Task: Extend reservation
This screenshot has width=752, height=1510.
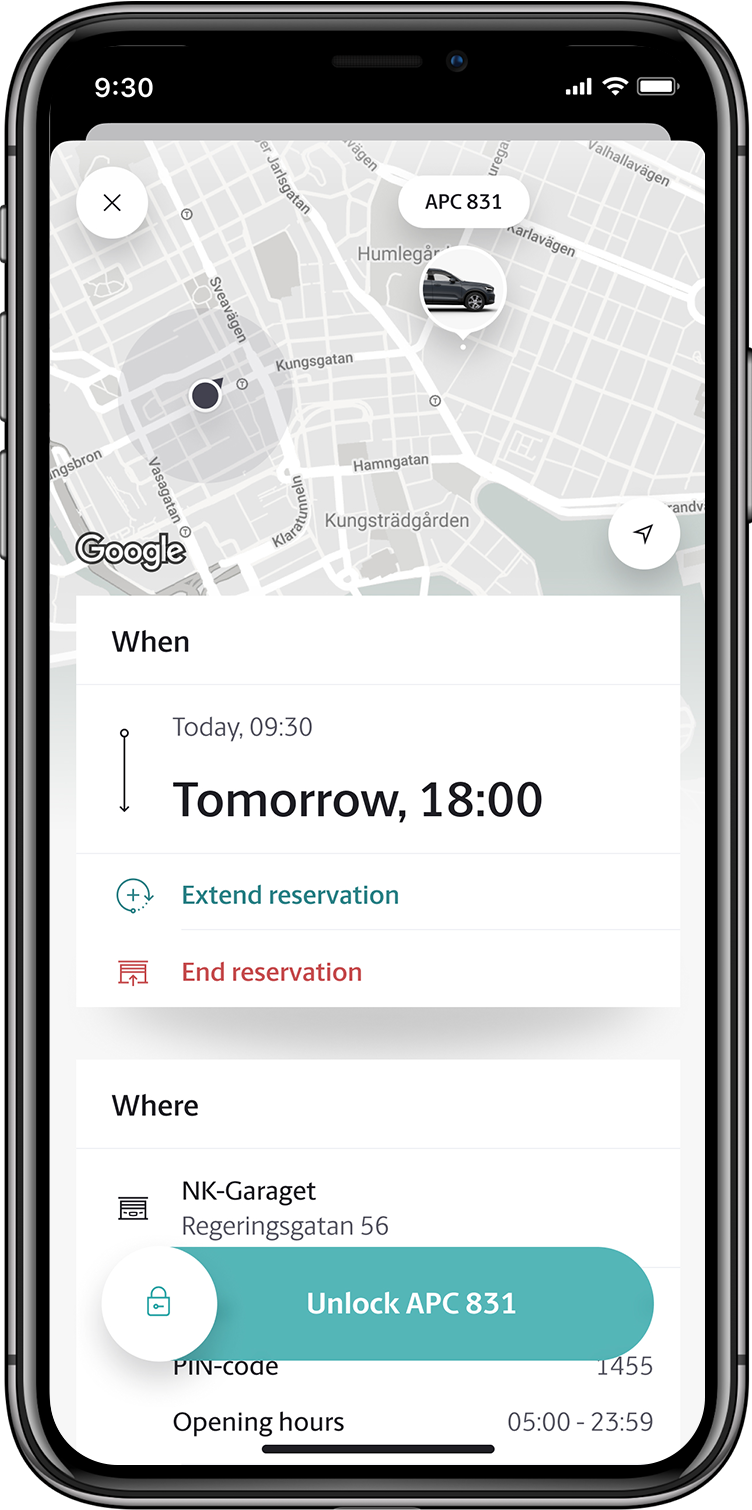Action: point(289,895)
